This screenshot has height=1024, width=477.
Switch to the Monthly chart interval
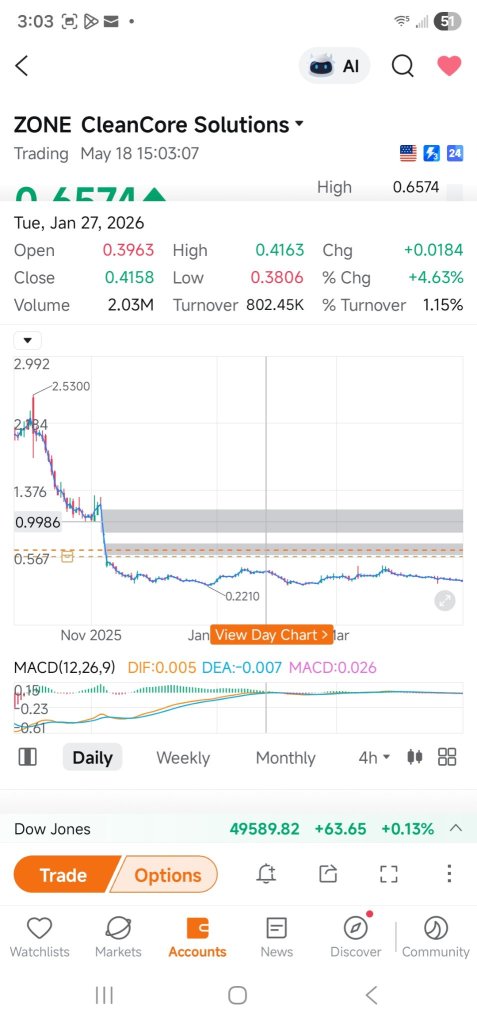coord(286,758)
